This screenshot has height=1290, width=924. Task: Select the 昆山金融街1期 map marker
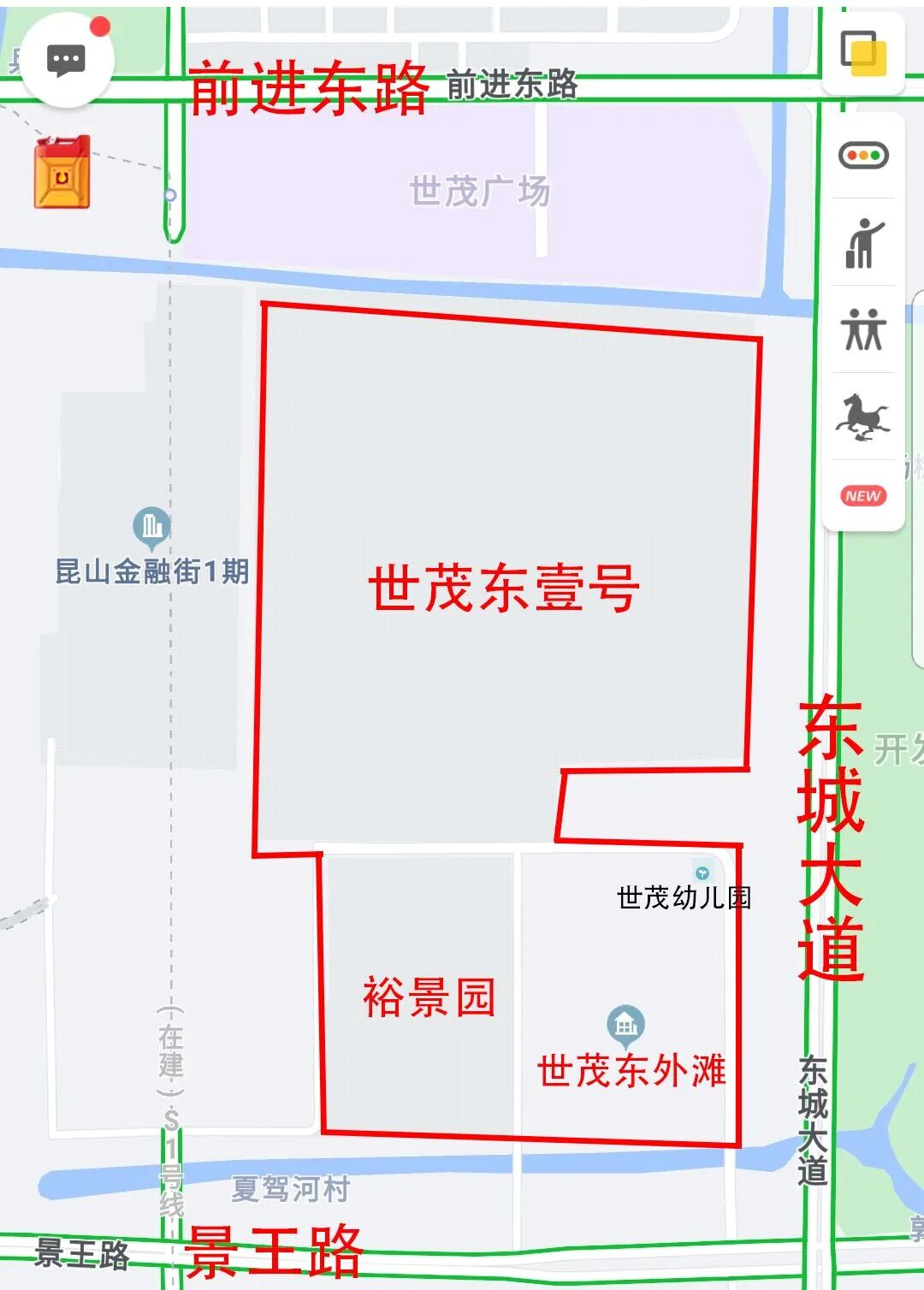point(152,526)
